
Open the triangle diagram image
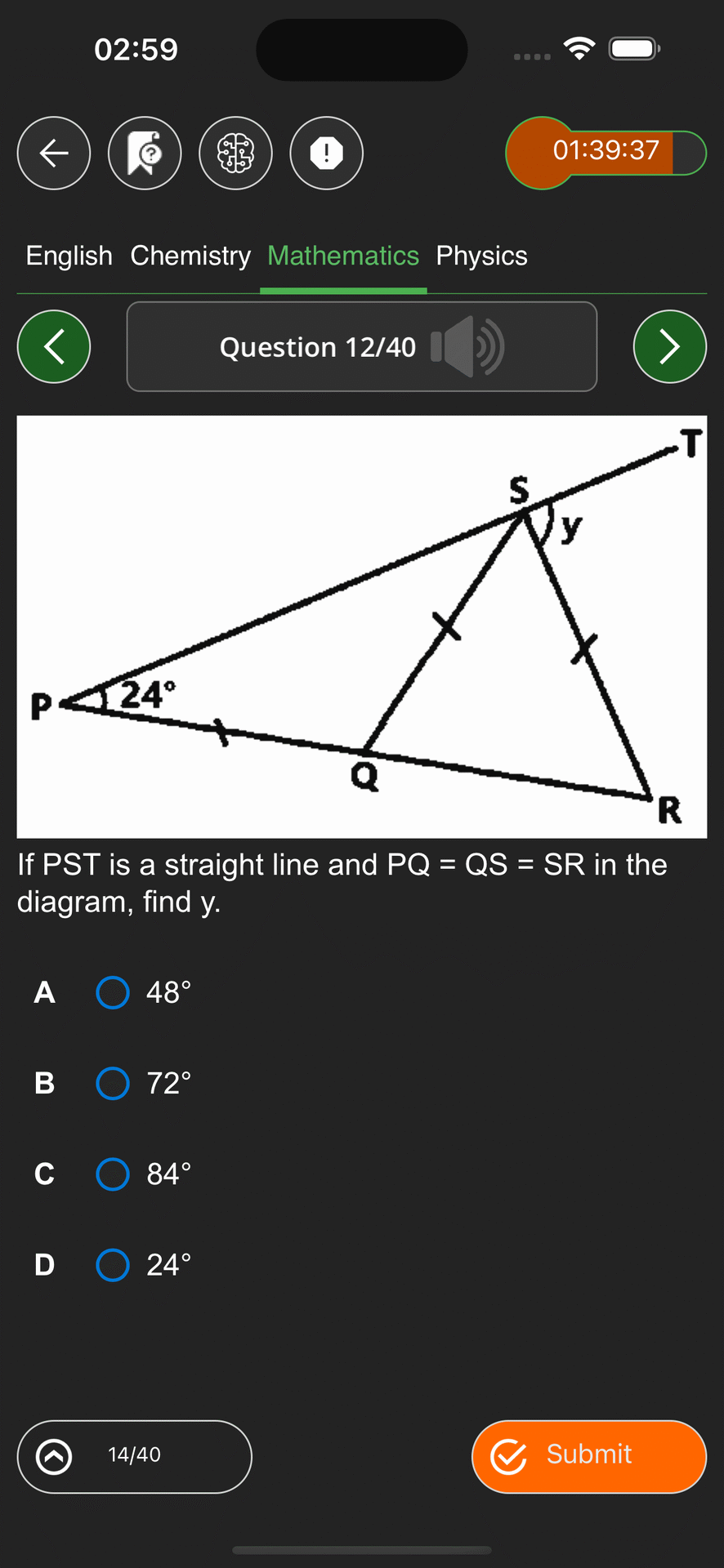pyautogui.click(x=362, y=626)
